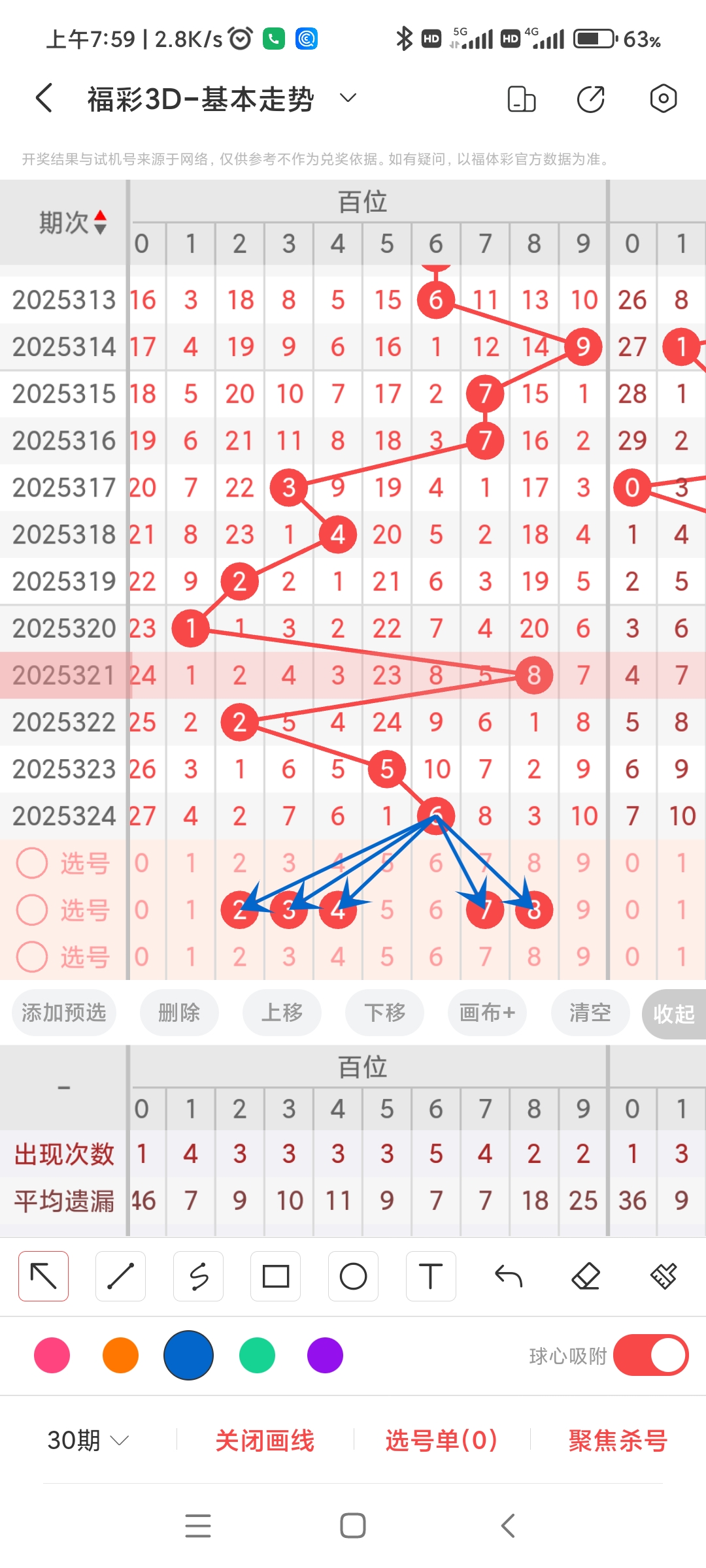Select the arrow selection tool

(43, 1275)
